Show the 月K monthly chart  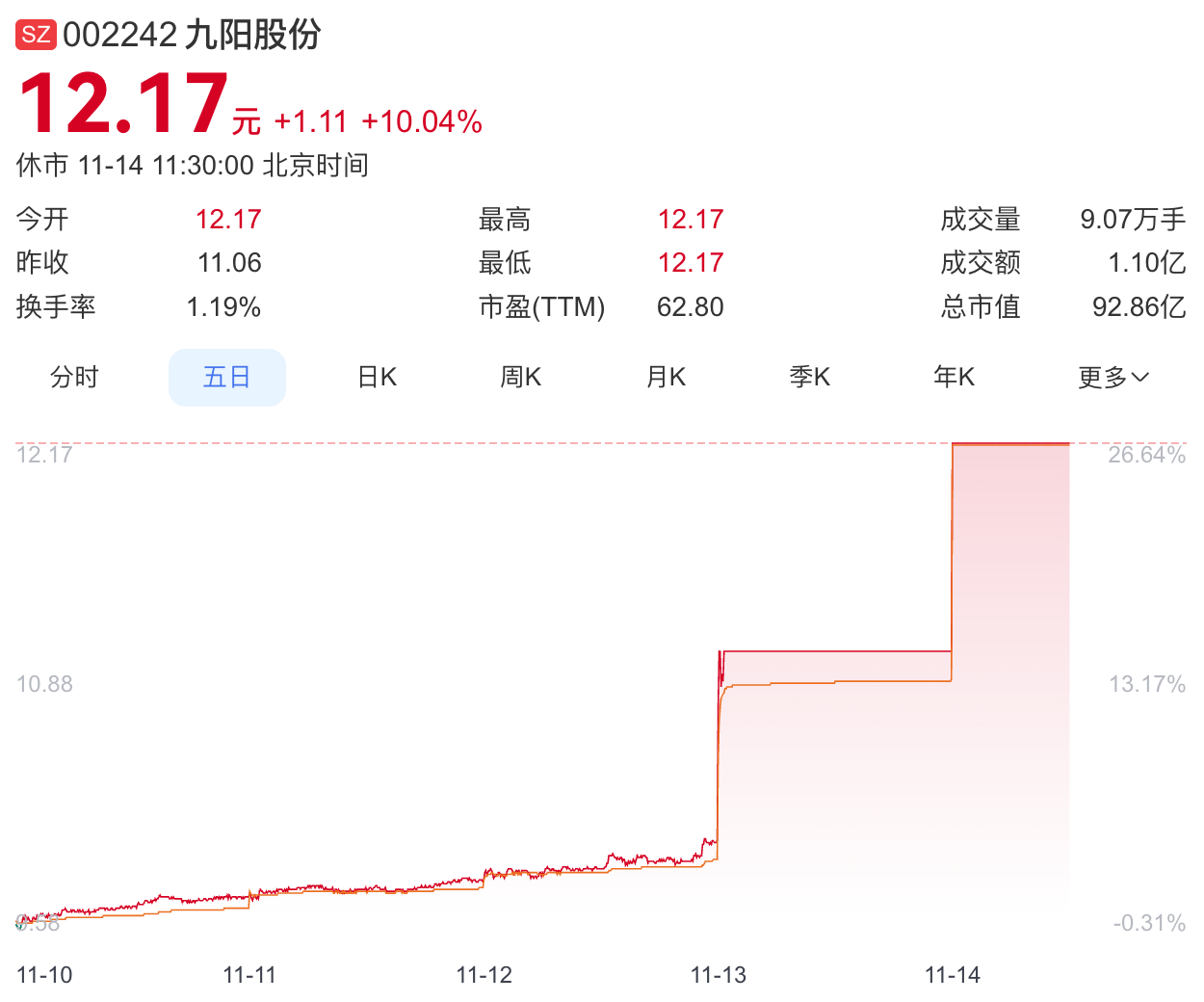click(666, 377)
